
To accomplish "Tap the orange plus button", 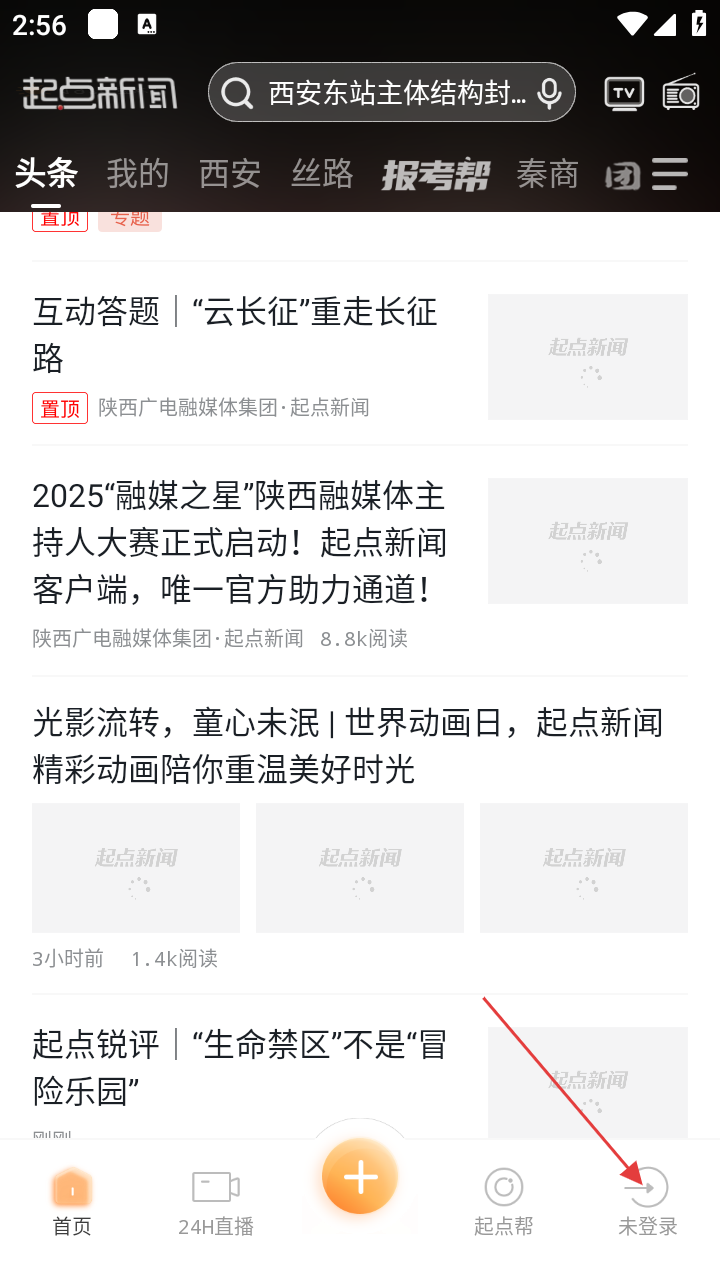I will 360,1177.
